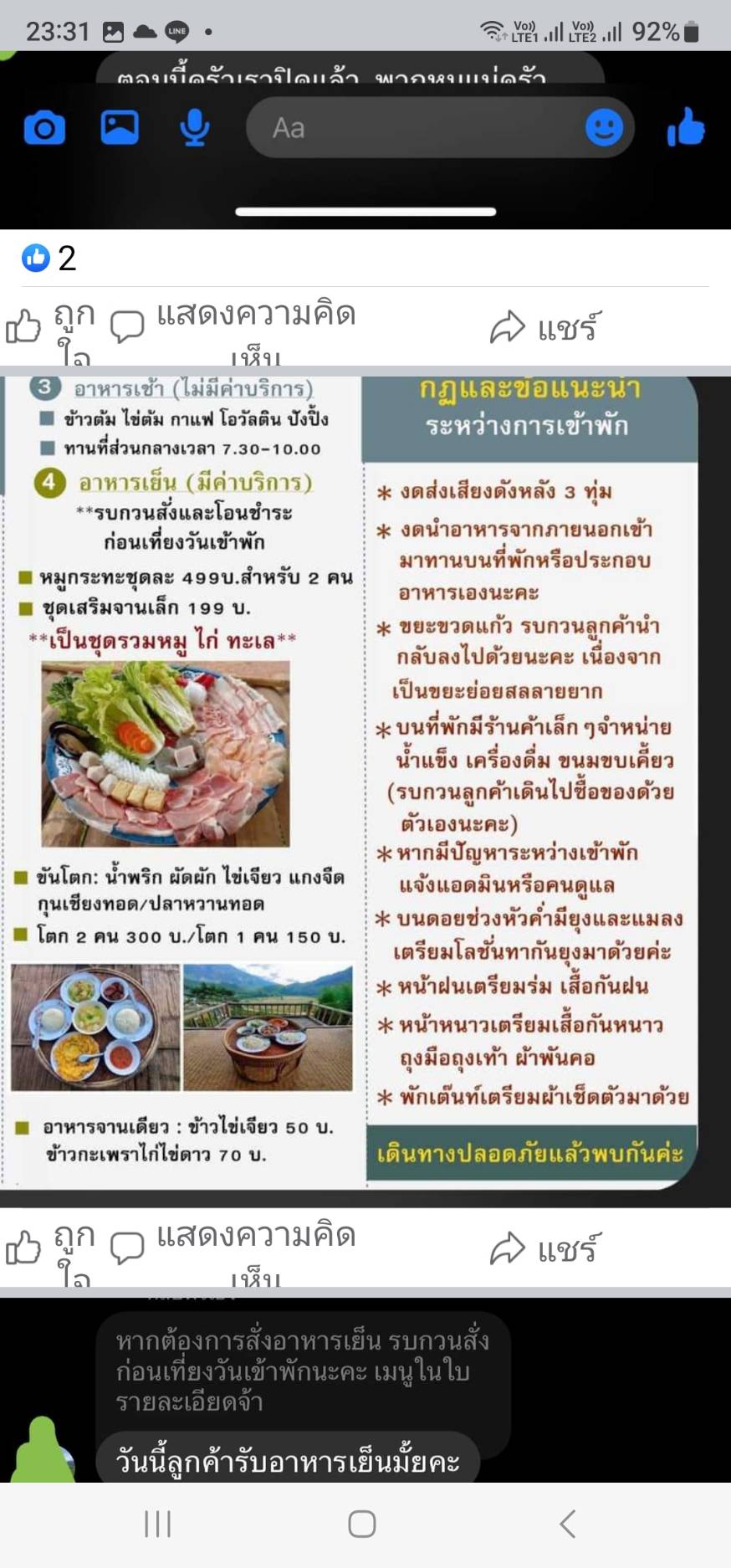Open the list of 2 reactions

(x=49, y=258)
